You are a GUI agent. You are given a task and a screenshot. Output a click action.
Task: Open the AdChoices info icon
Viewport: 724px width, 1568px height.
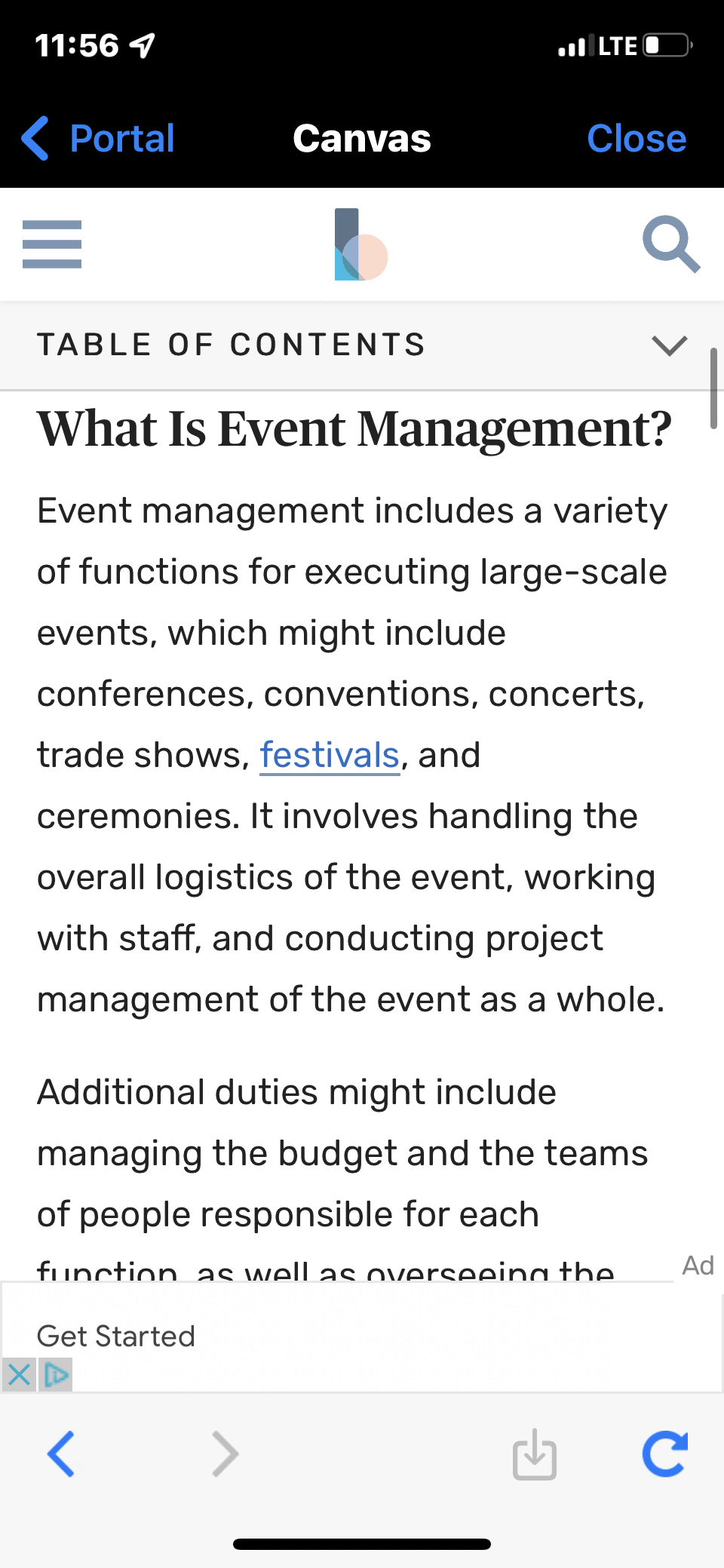56,1375
